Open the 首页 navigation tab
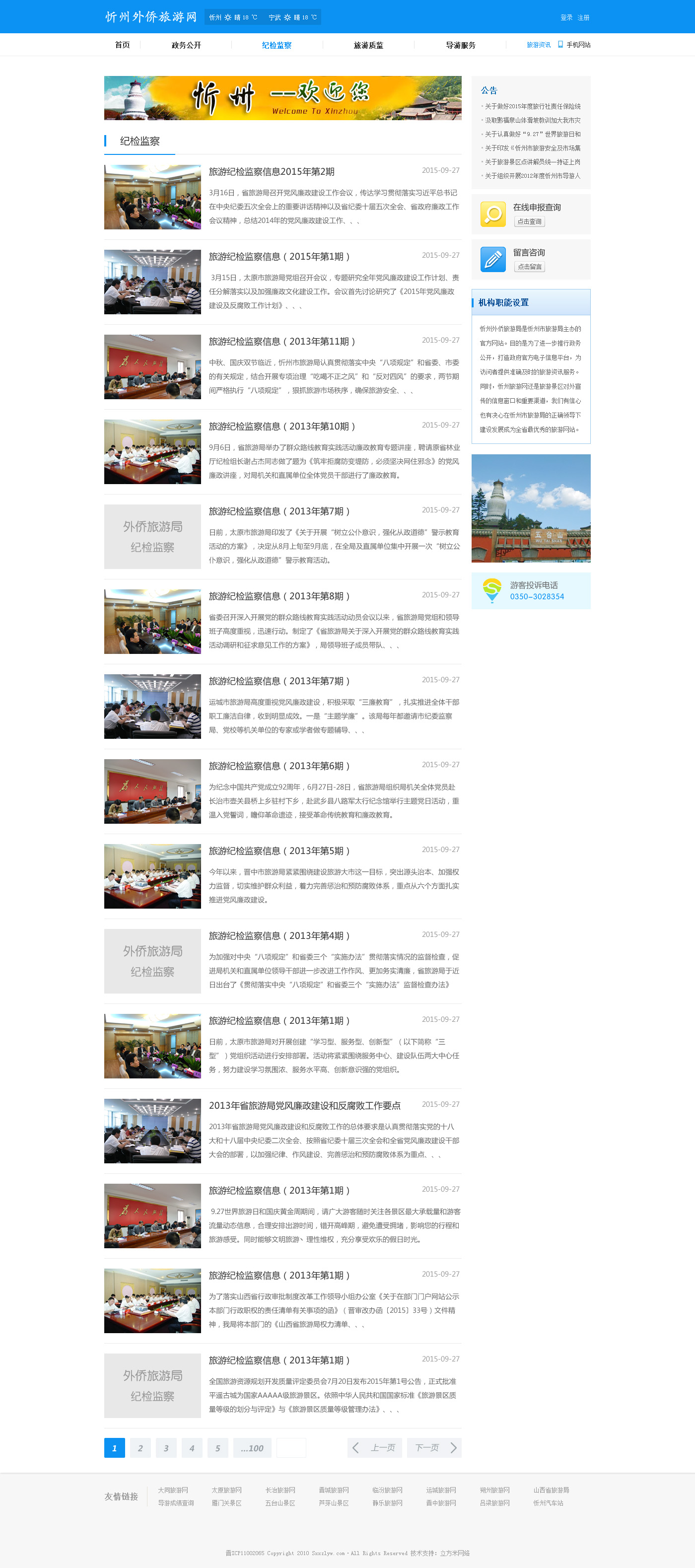The image size is (695, 1568). (x=122, y=45)
